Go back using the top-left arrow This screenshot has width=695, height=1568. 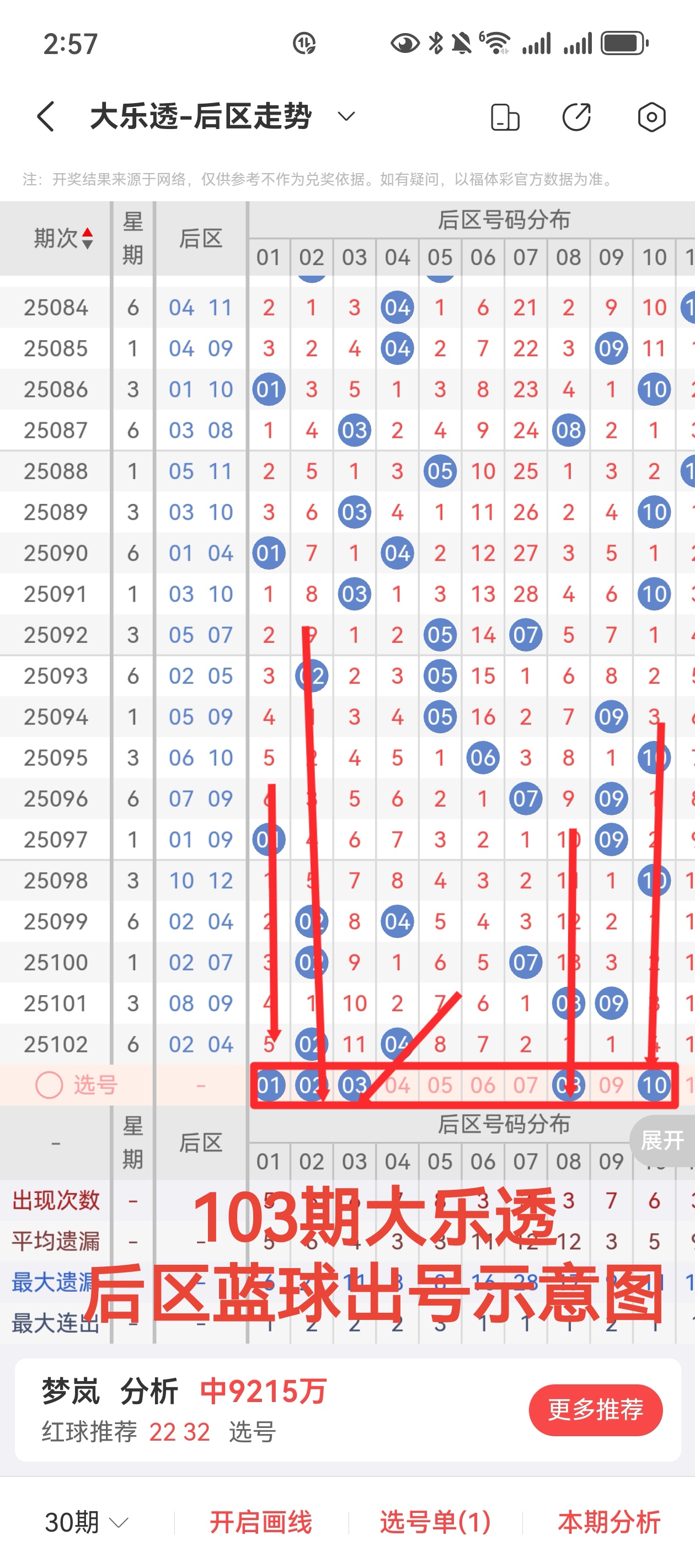pyautogui.click(x=46, y=116)
